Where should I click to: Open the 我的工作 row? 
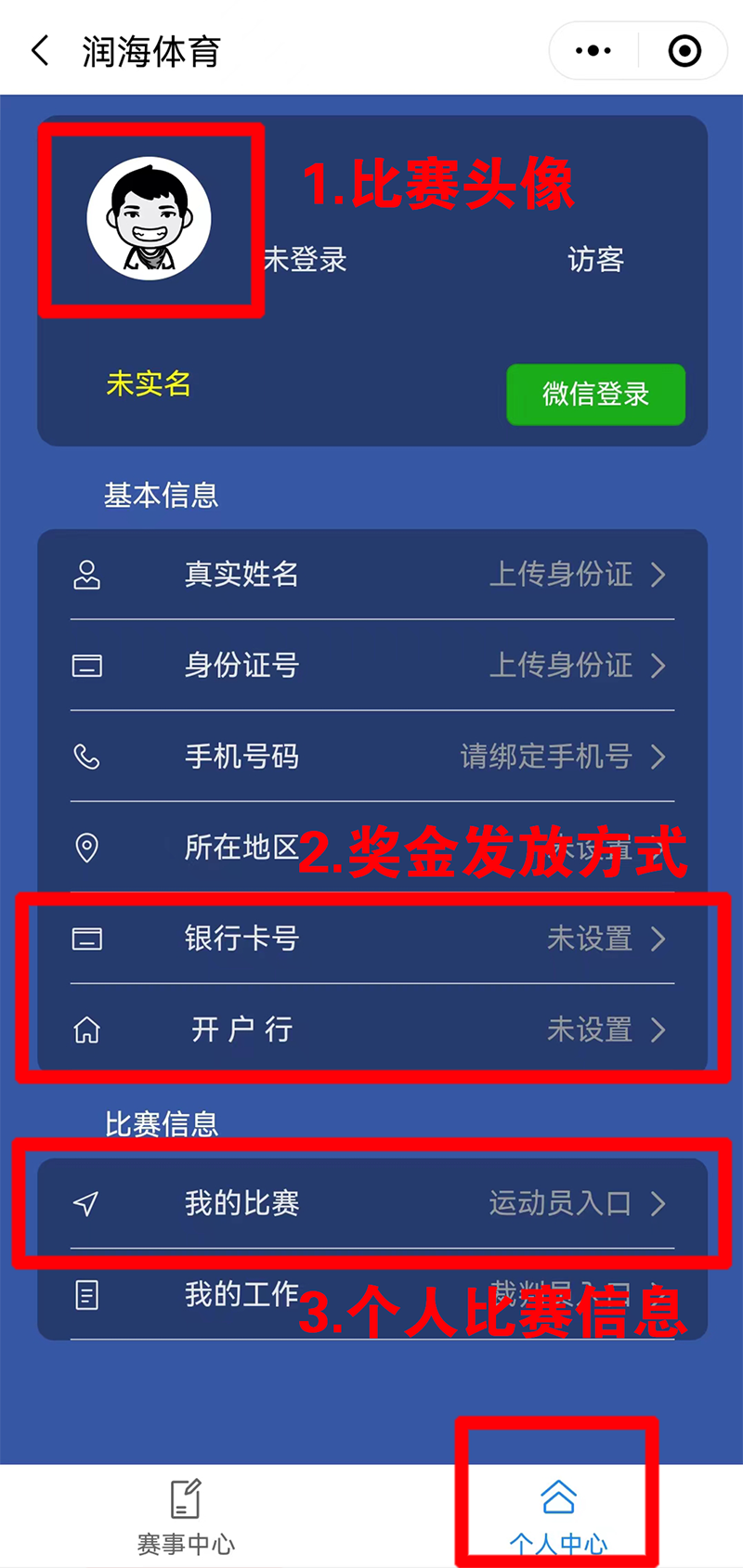tap(371, 1294)
